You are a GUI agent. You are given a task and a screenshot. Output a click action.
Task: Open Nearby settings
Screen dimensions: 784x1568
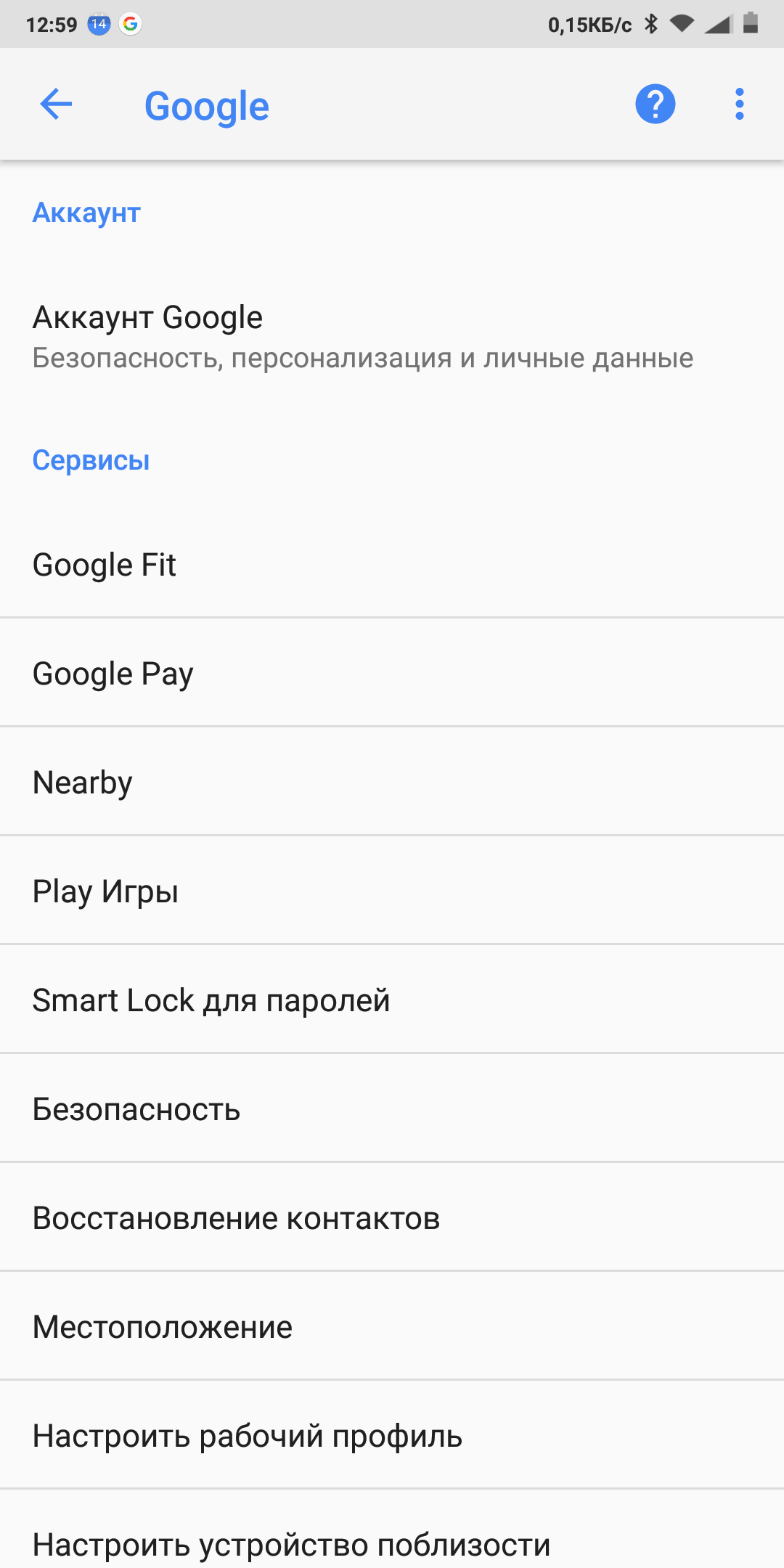click(x=363, y=782)
